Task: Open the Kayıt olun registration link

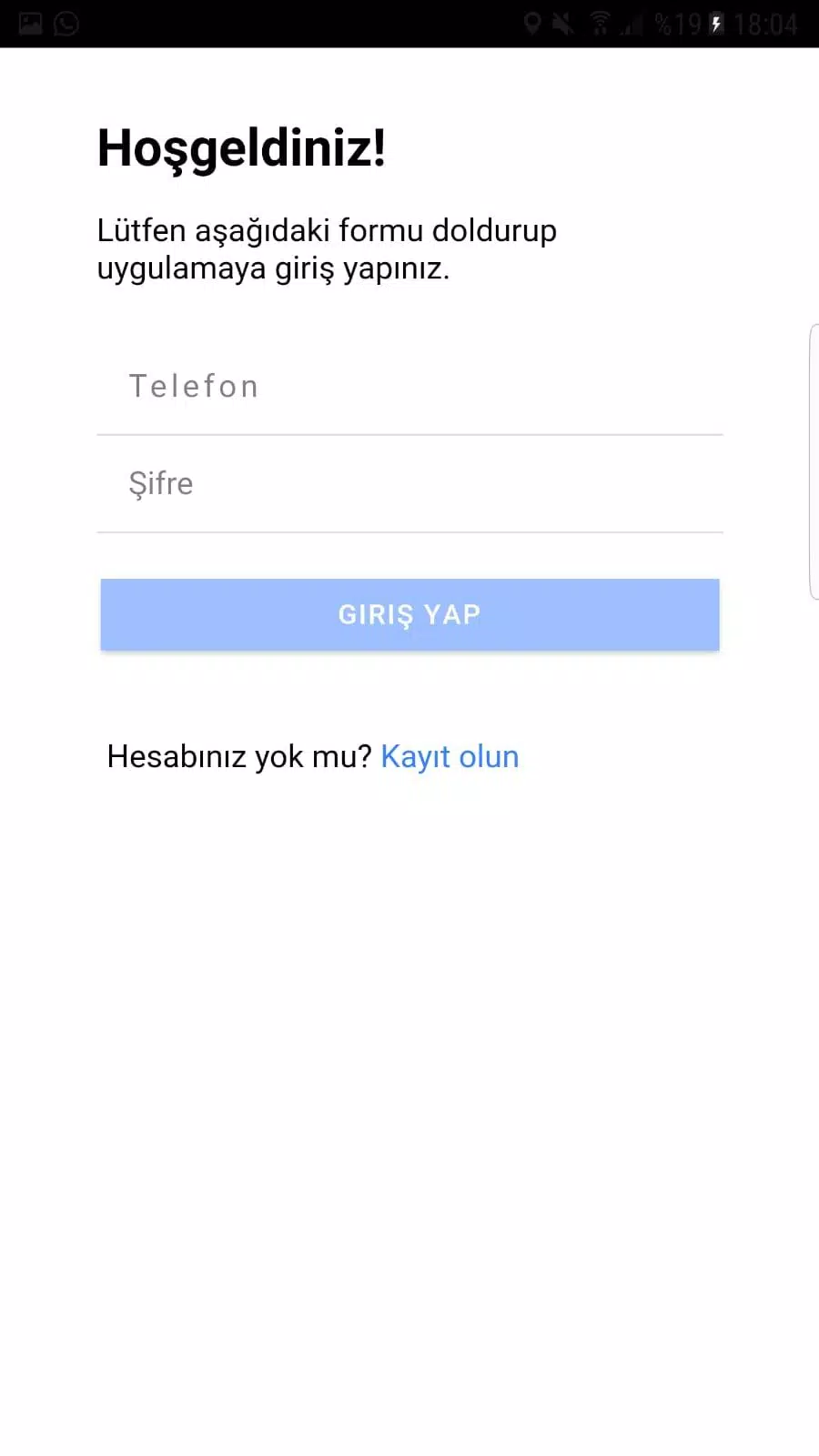Action: pos(450,757)
